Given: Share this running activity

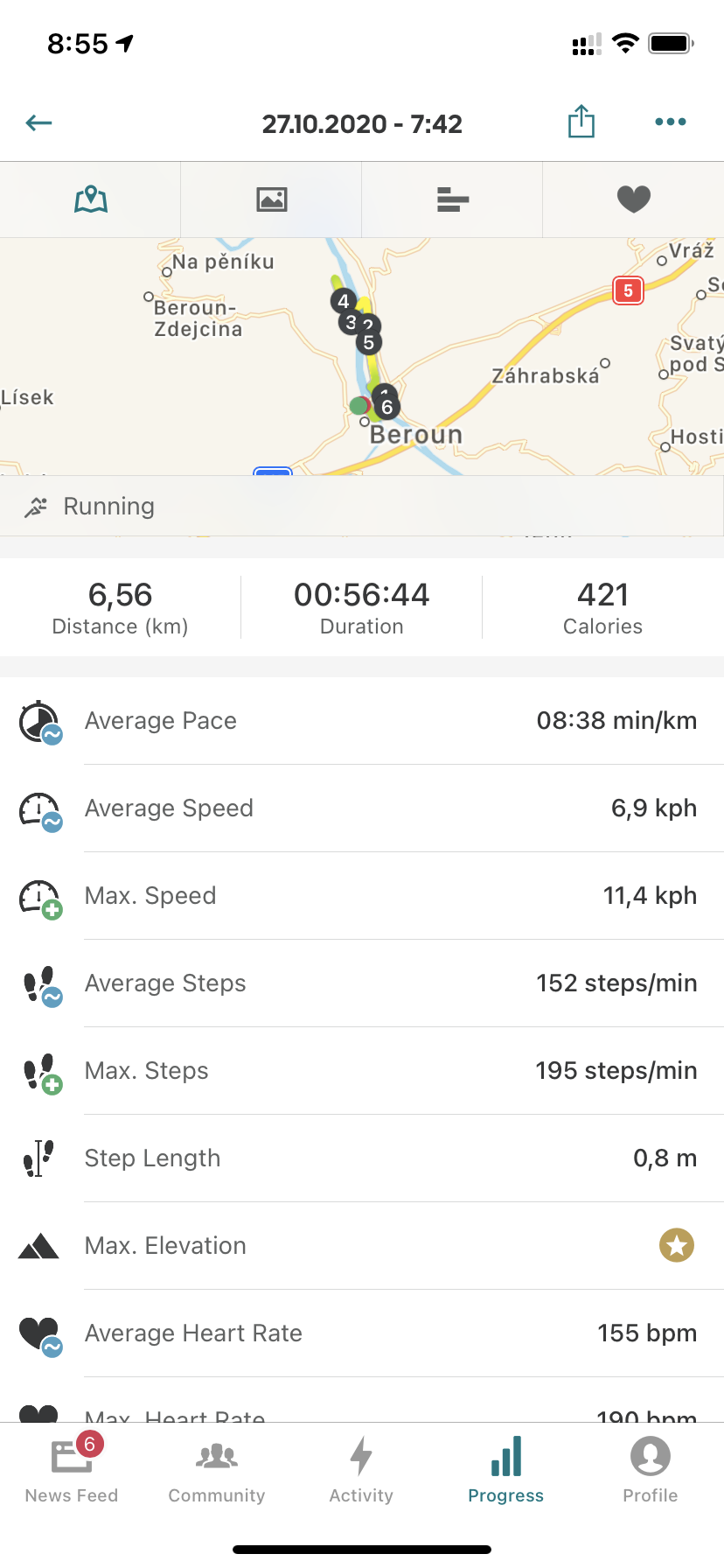Looking at the screenshot, I should click(581, 122).
